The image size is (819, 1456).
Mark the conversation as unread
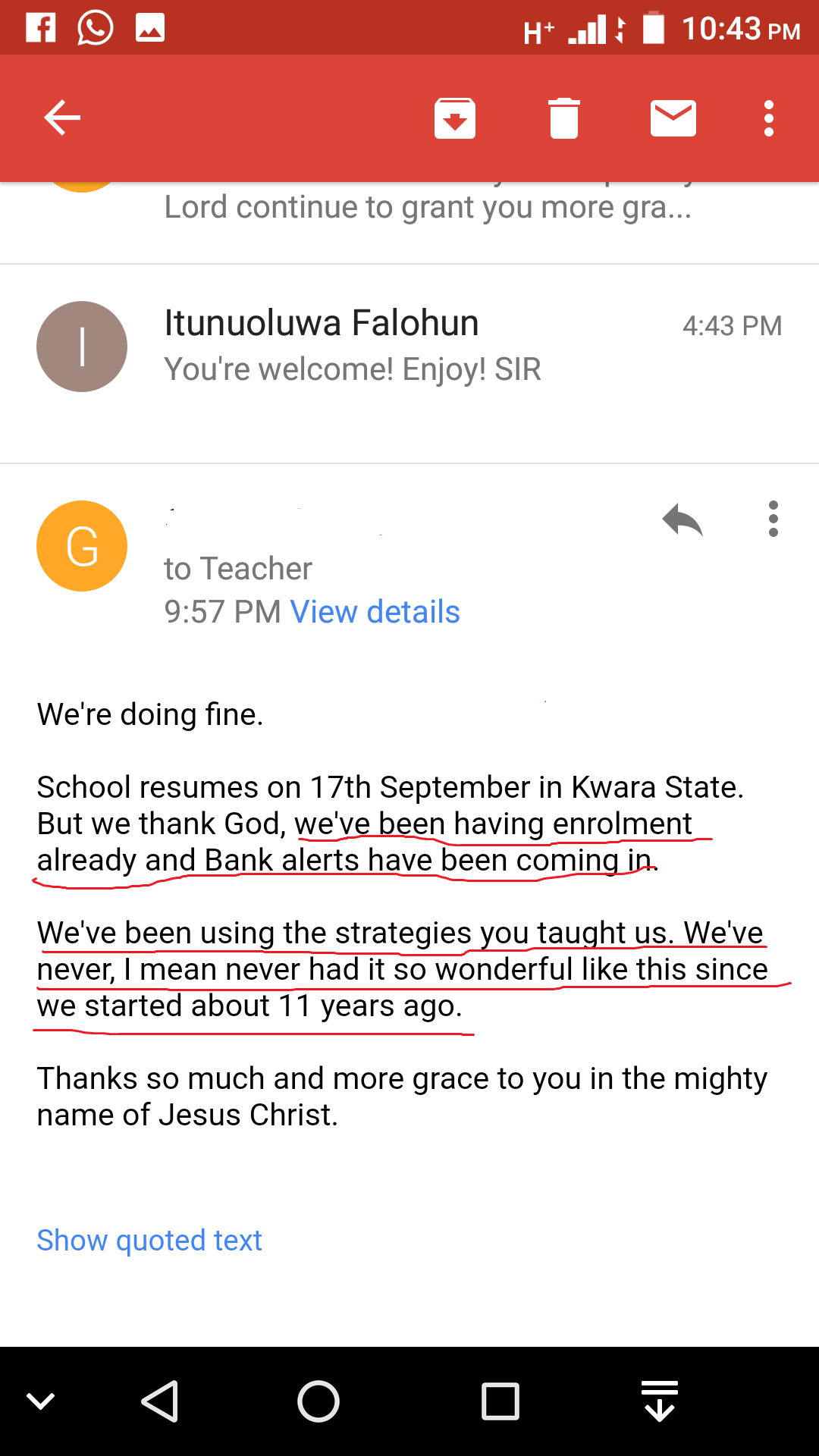tap(673, 118)
